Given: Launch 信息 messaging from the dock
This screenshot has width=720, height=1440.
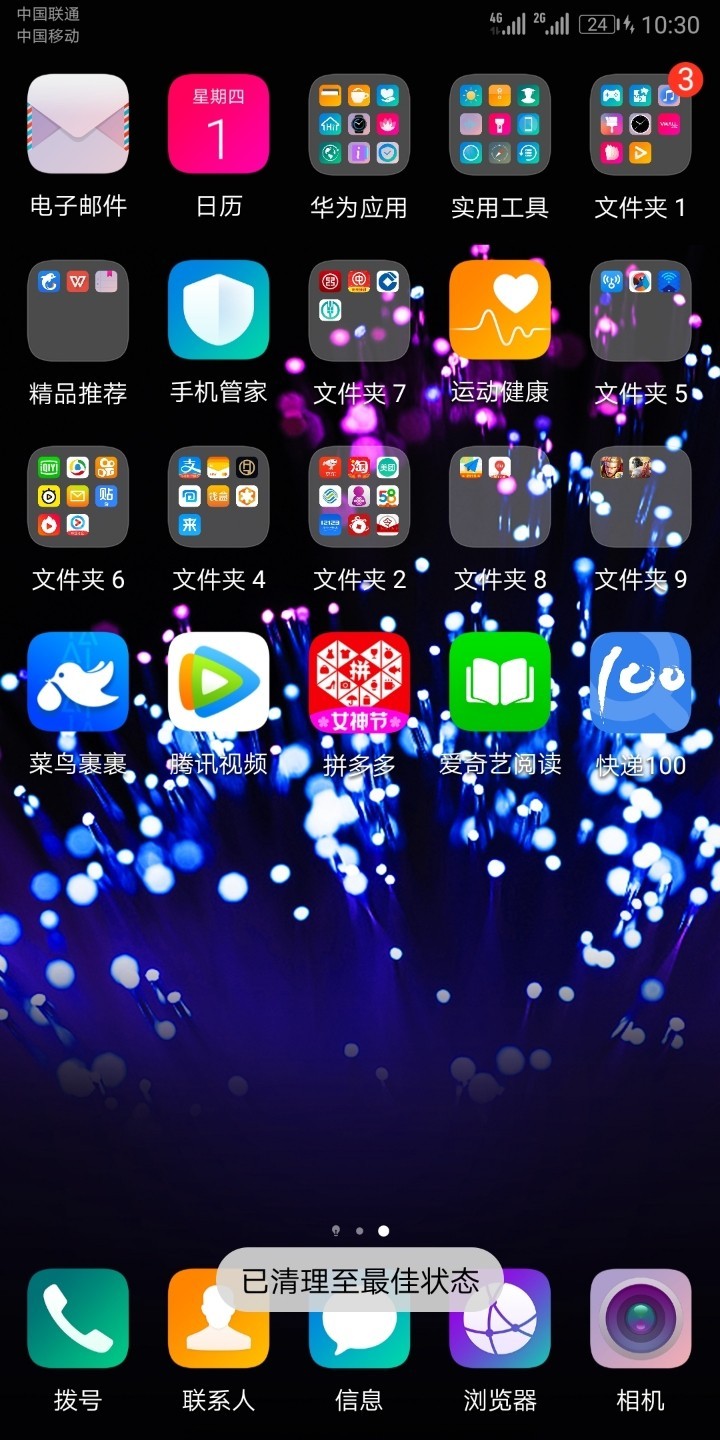Looking at the screenshot, I should point(359,1320).
